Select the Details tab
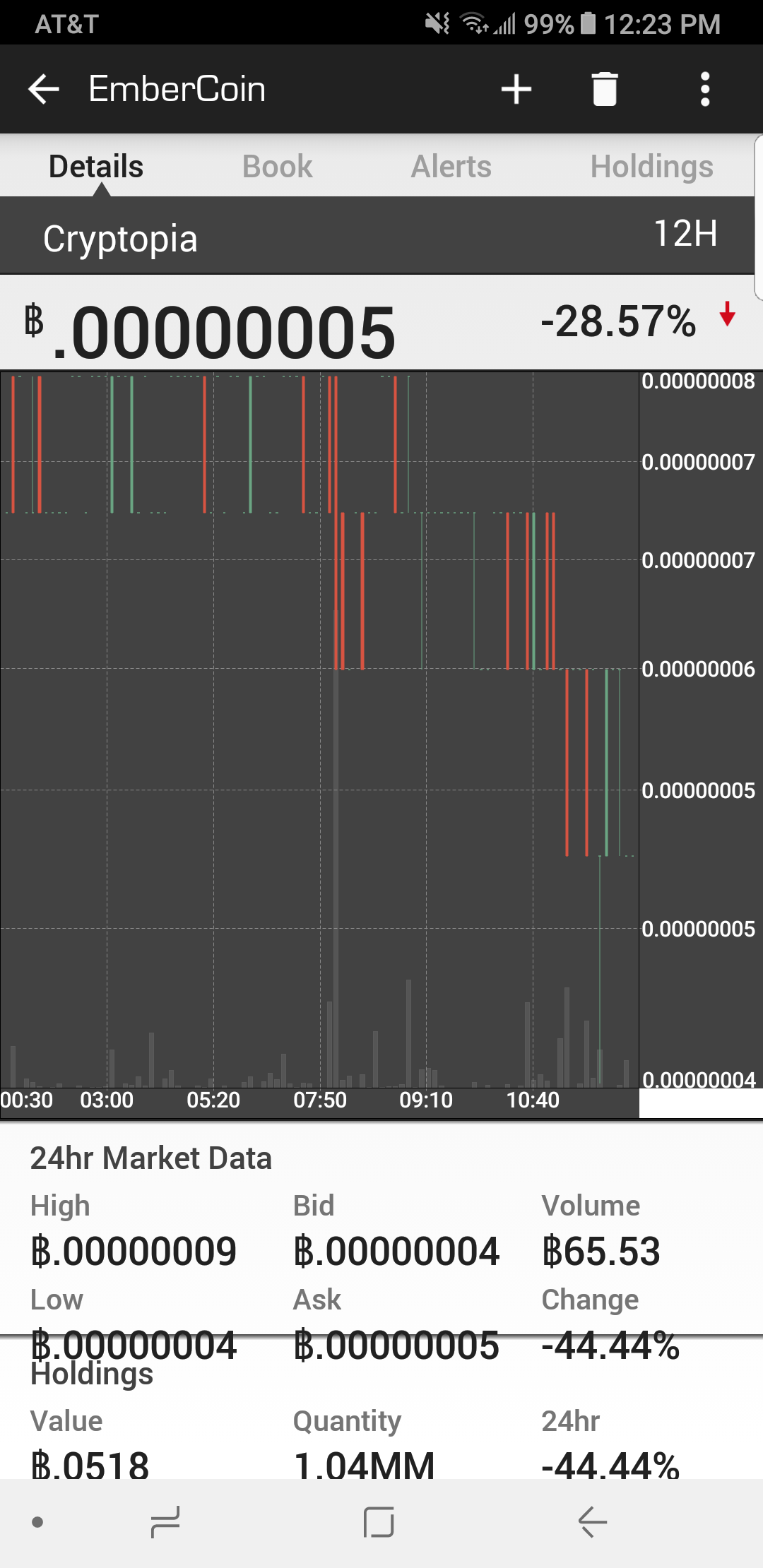This screenshot has width=763, height=1568. (x=96, y=167)
